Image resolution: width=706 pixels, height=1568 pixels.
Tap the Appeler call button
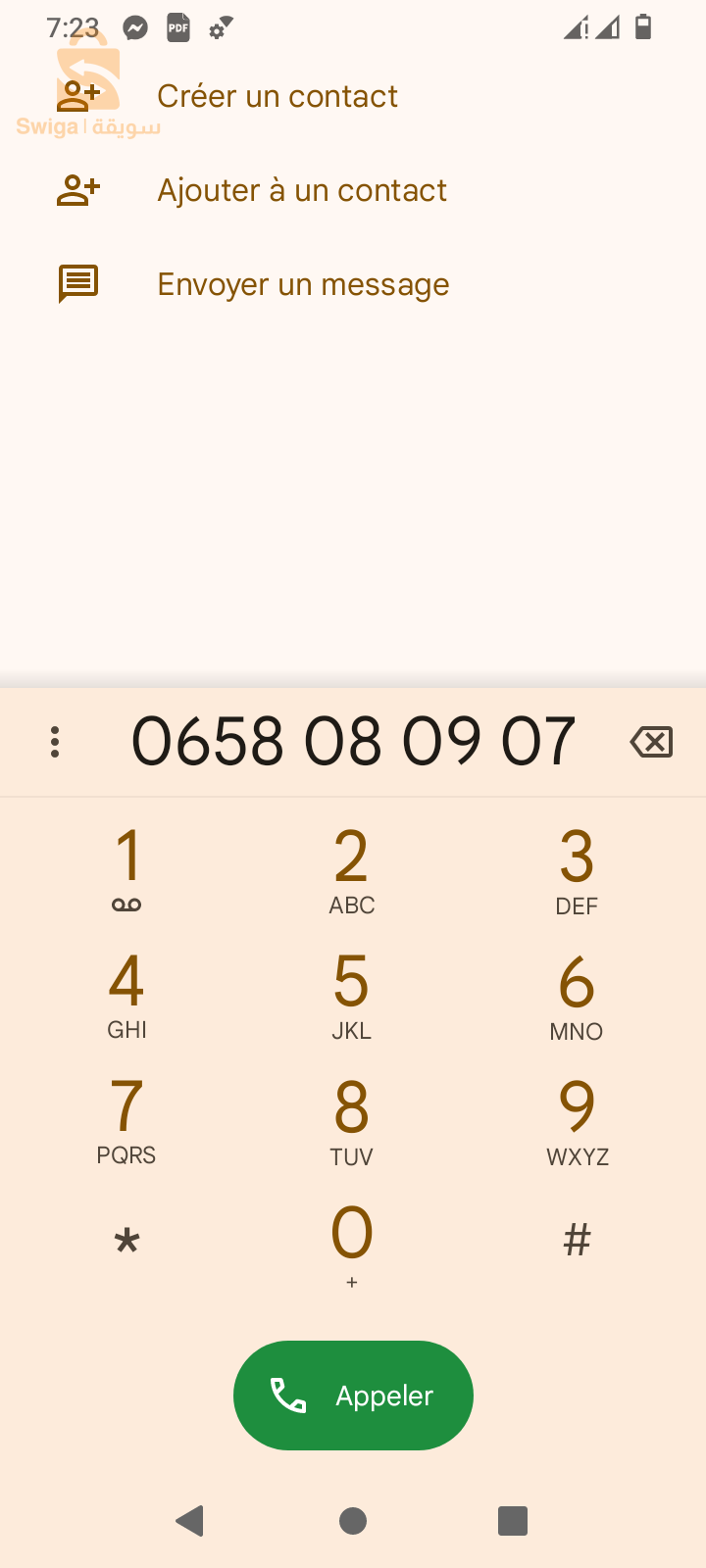pos(353,1396)
